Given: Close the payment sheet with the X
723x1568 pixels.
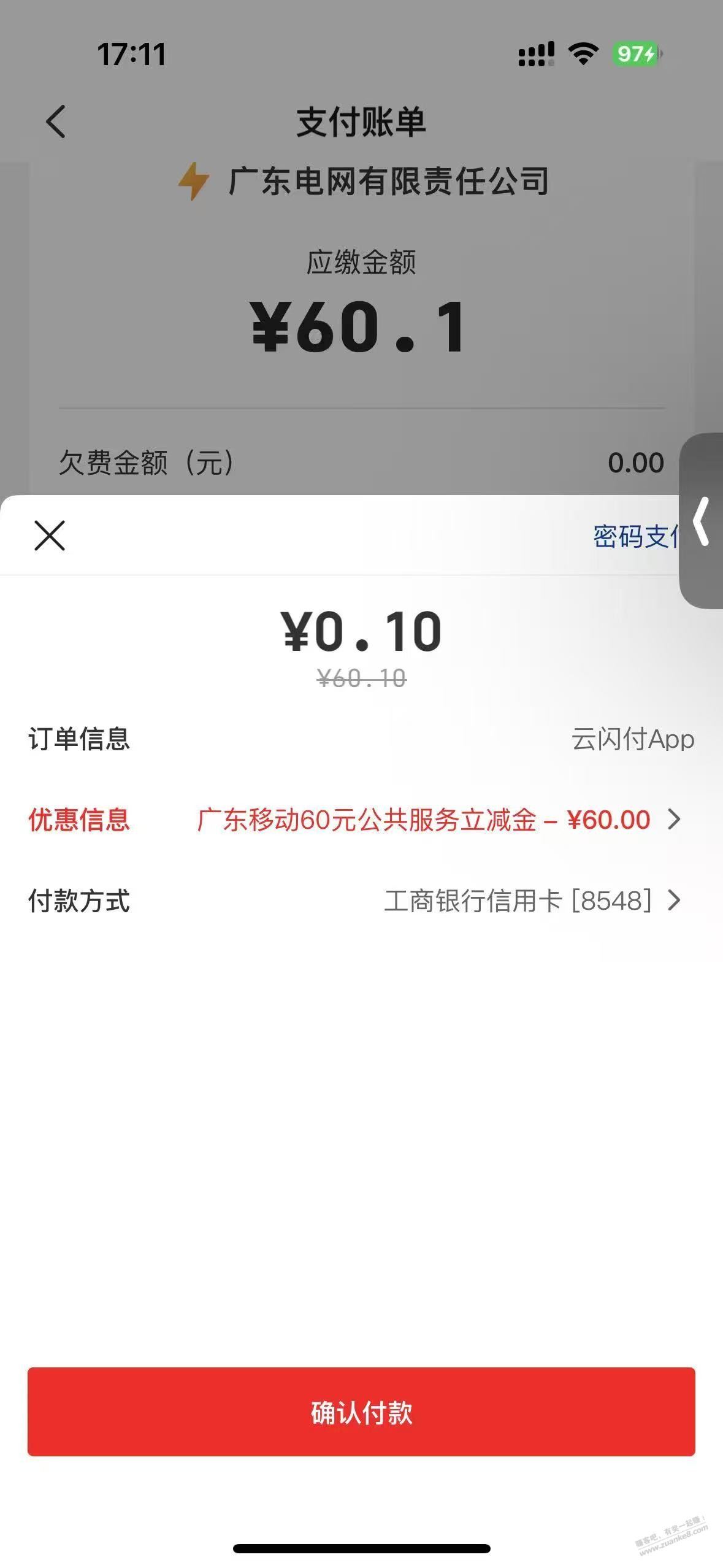Looking at the screenshot, I should (50, 536).
